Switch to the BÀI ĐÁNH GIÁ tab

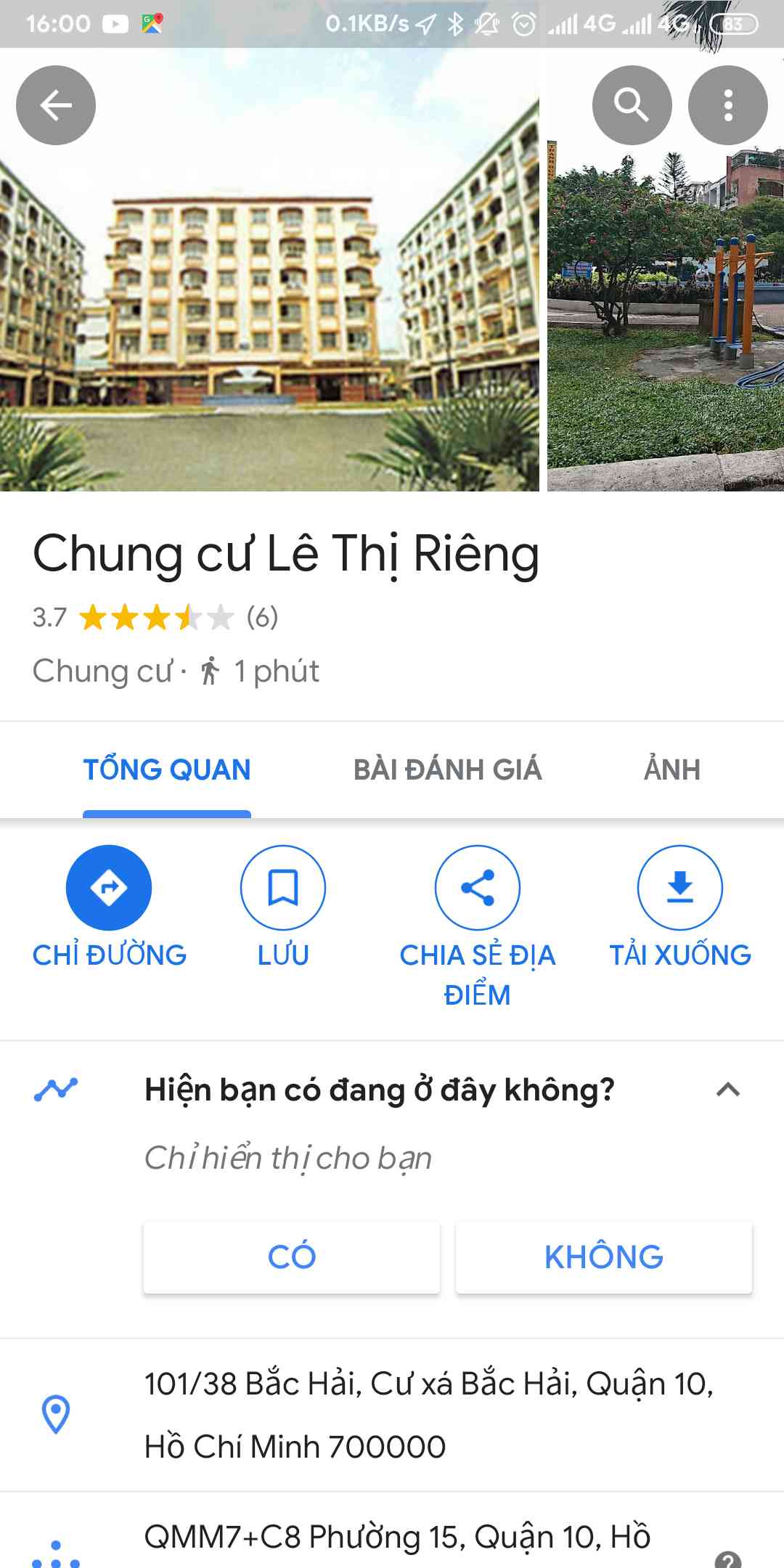[x=447, y=769]
